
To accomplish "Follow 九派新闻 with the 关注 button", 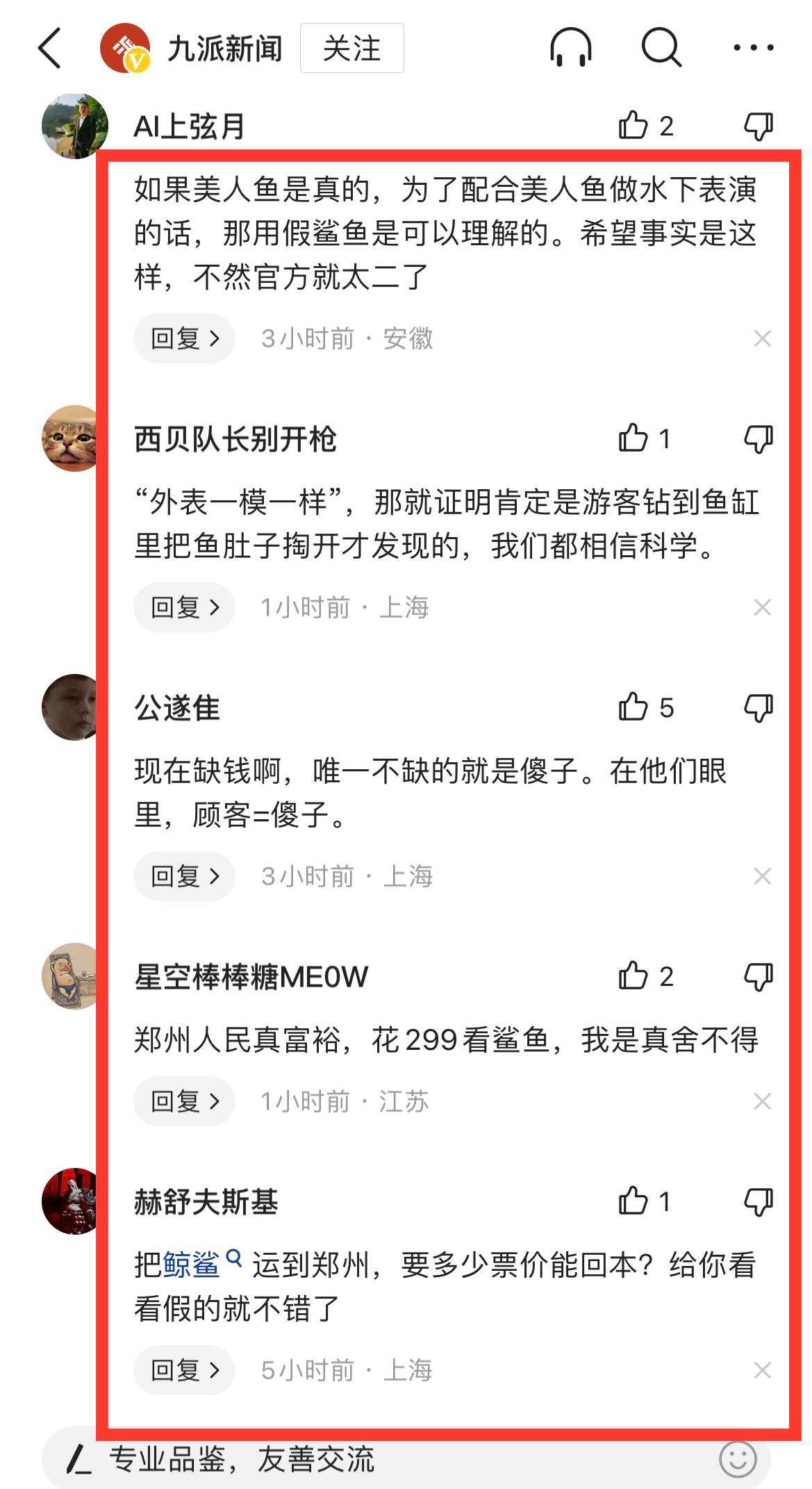I will [x=351, y=48].
